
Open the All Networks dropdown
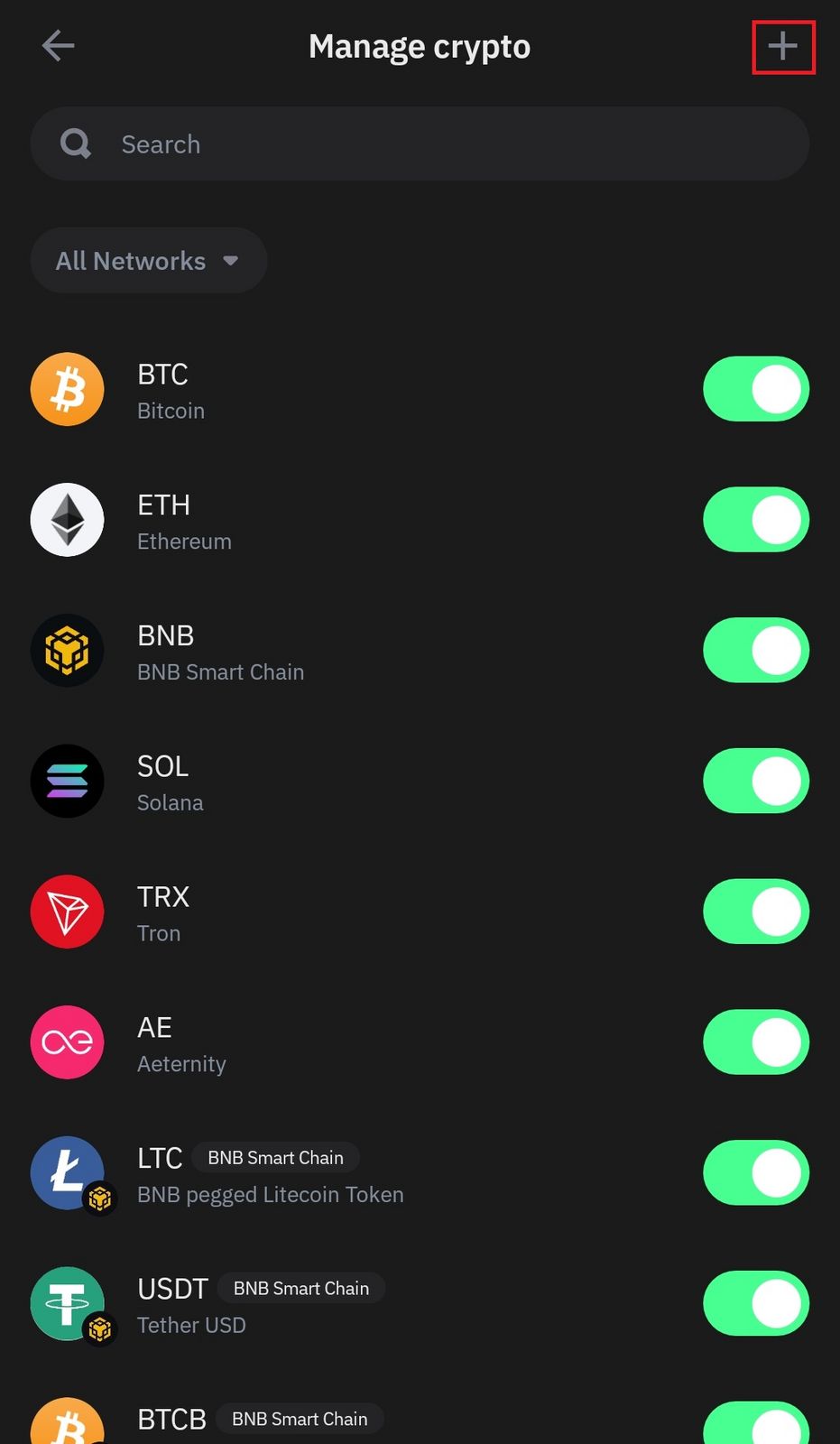(x=149, y=261)
